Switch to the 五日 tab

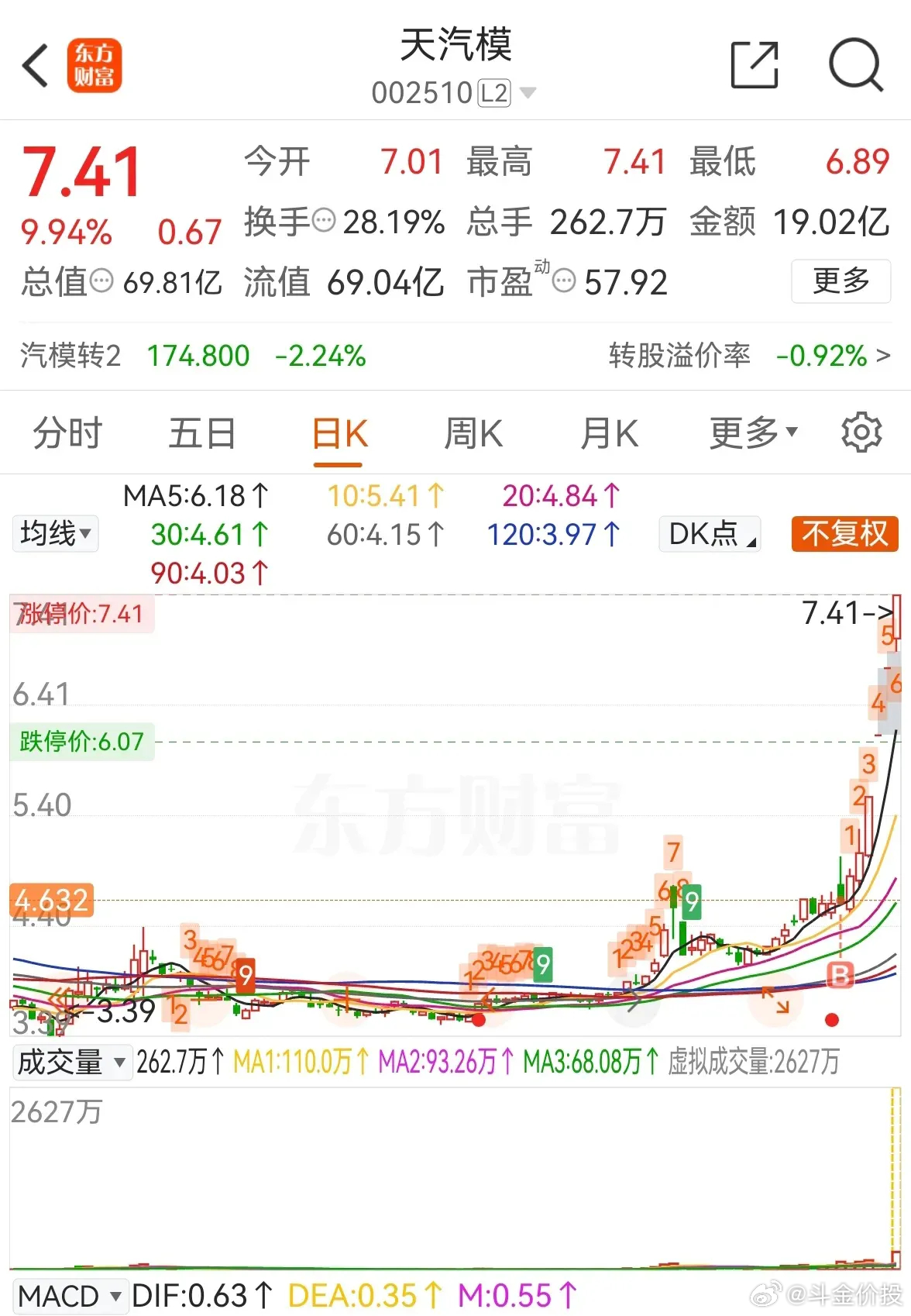202,433
